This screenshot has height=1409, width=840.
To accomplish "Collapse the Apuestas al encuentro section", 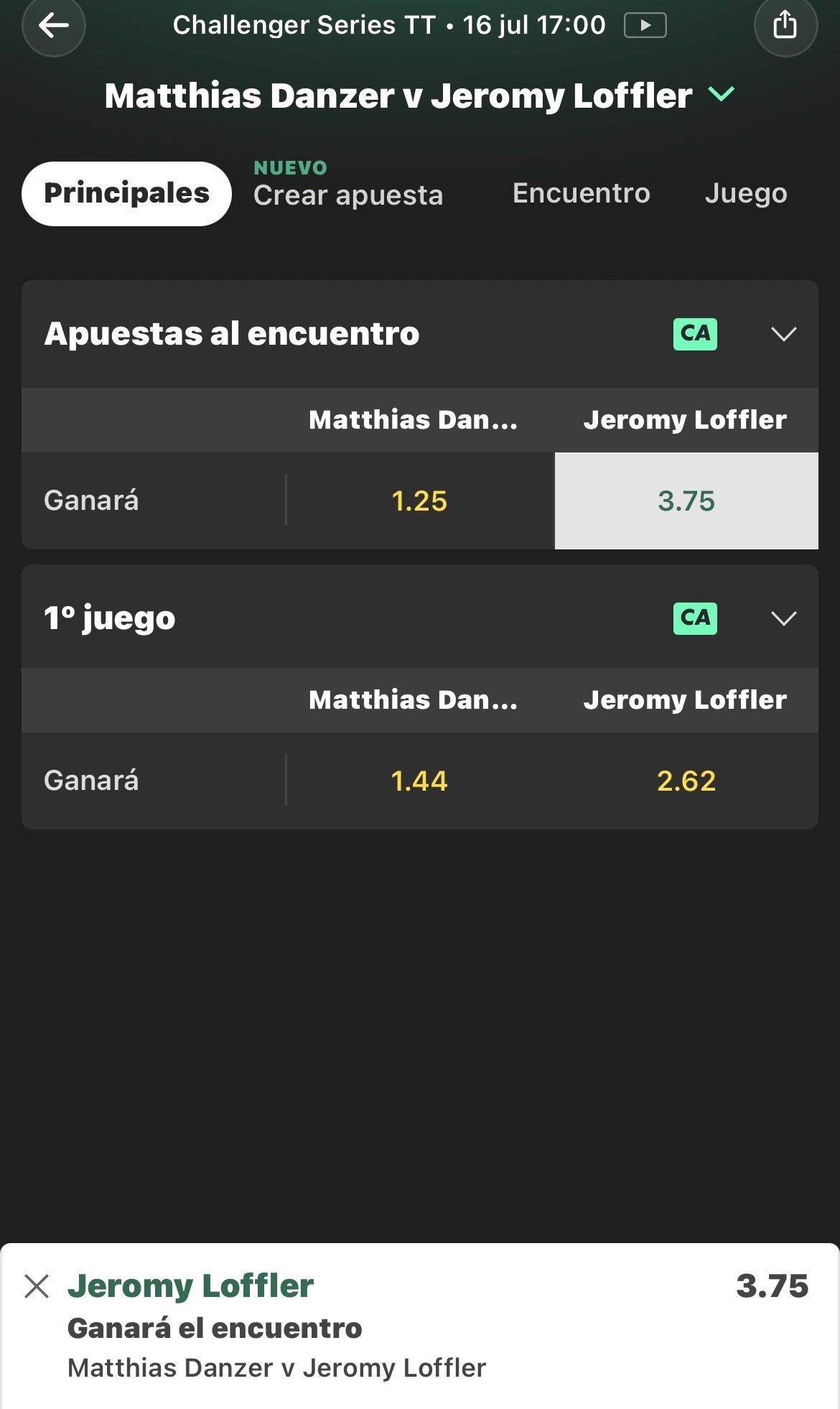I will pyautogui.click(x=783, y=334).
